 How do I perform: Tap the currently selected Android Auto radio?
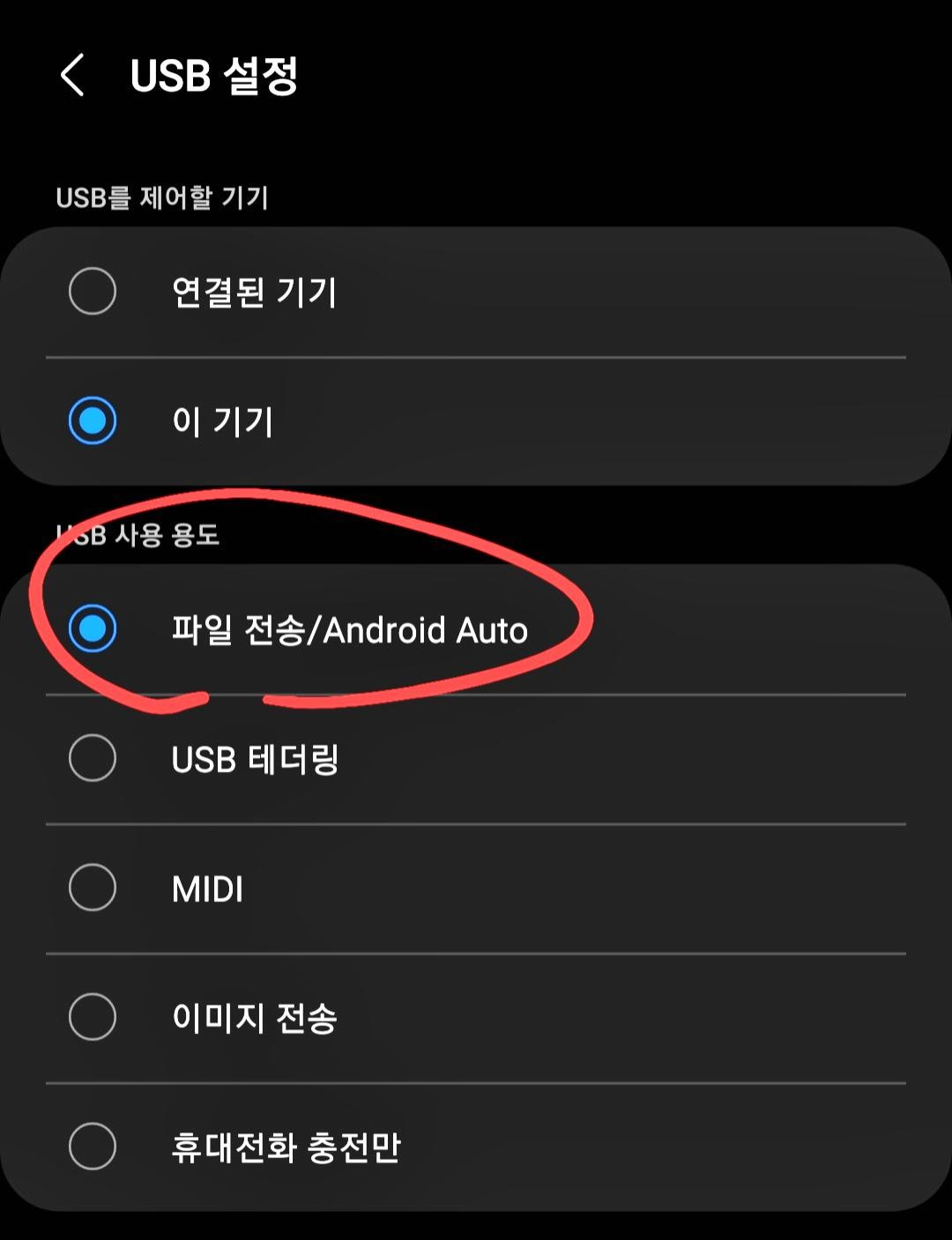[93, 629]
